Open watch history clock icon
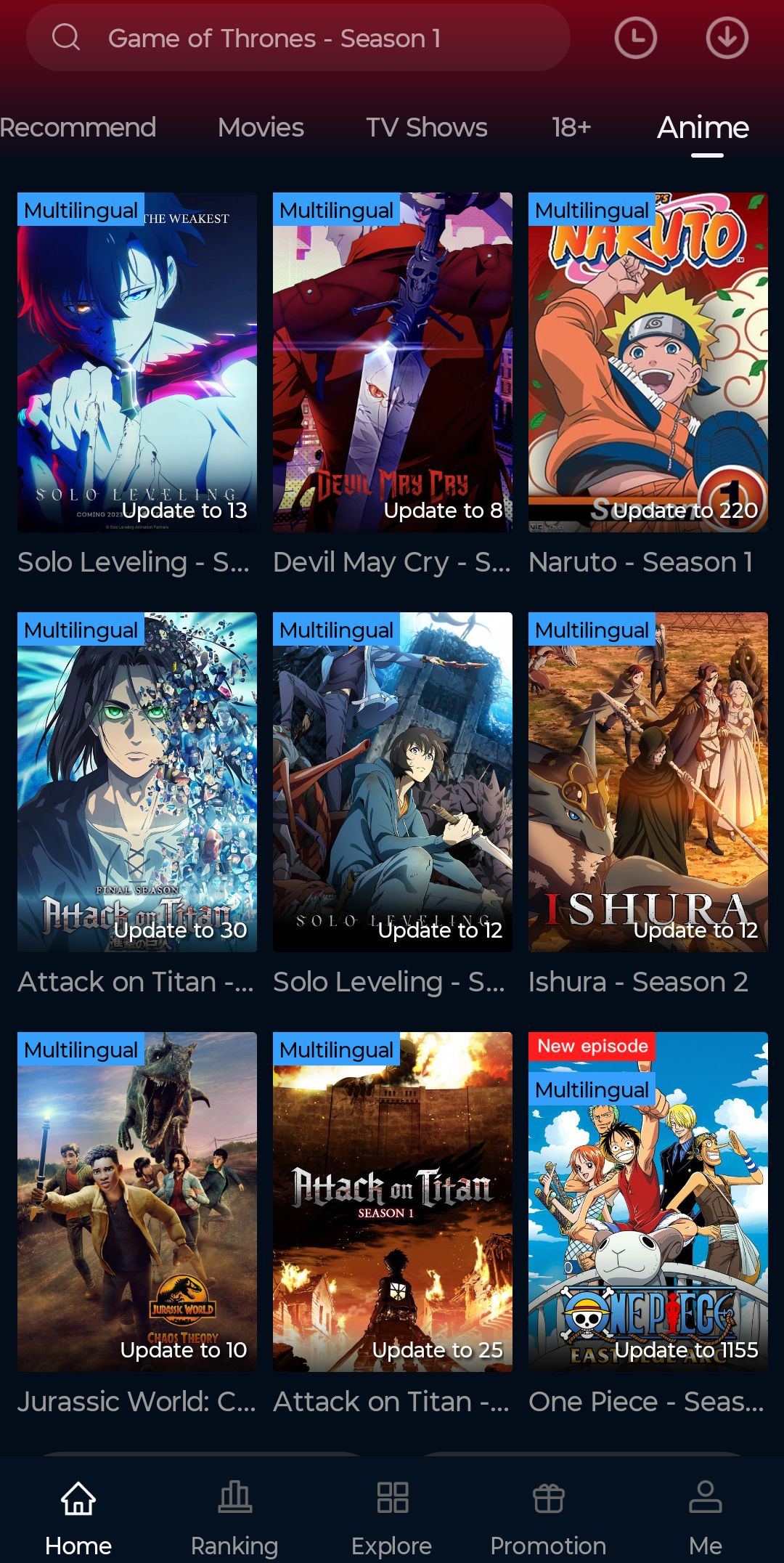 [x=635, y=38]
